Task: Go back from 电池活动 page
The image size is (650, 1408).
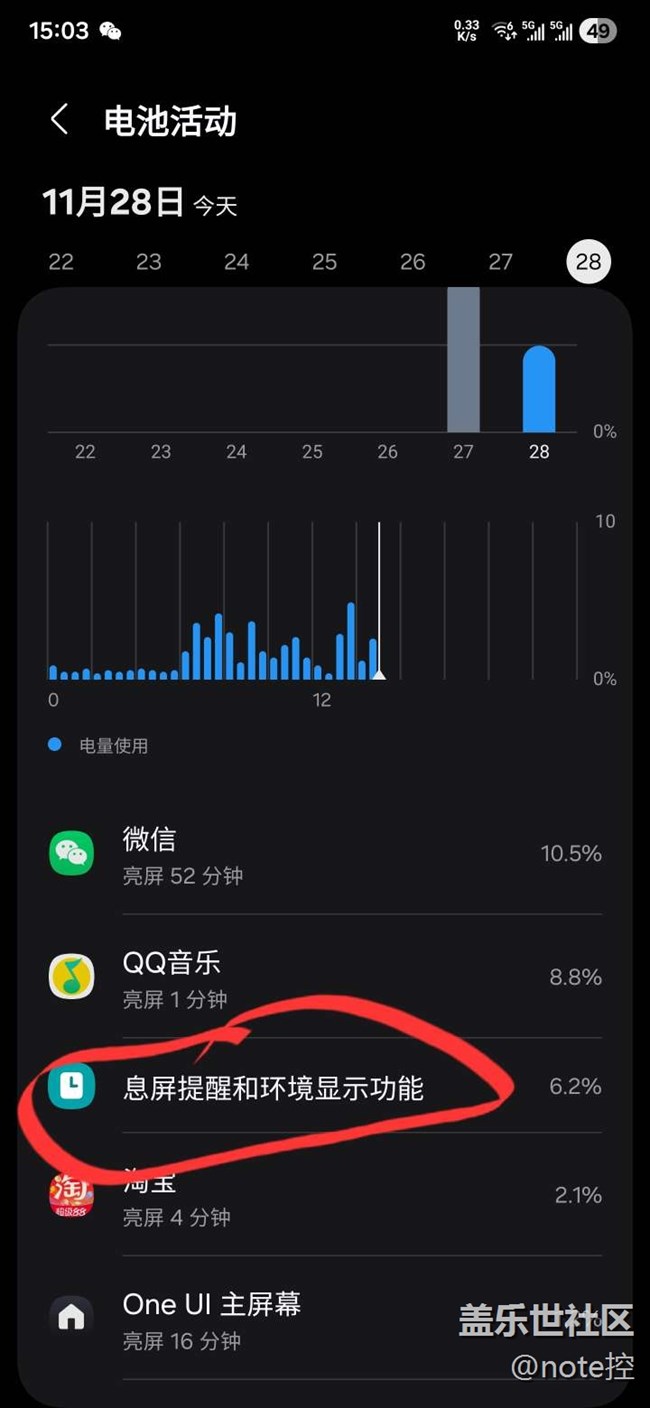Action: [60, 121]
